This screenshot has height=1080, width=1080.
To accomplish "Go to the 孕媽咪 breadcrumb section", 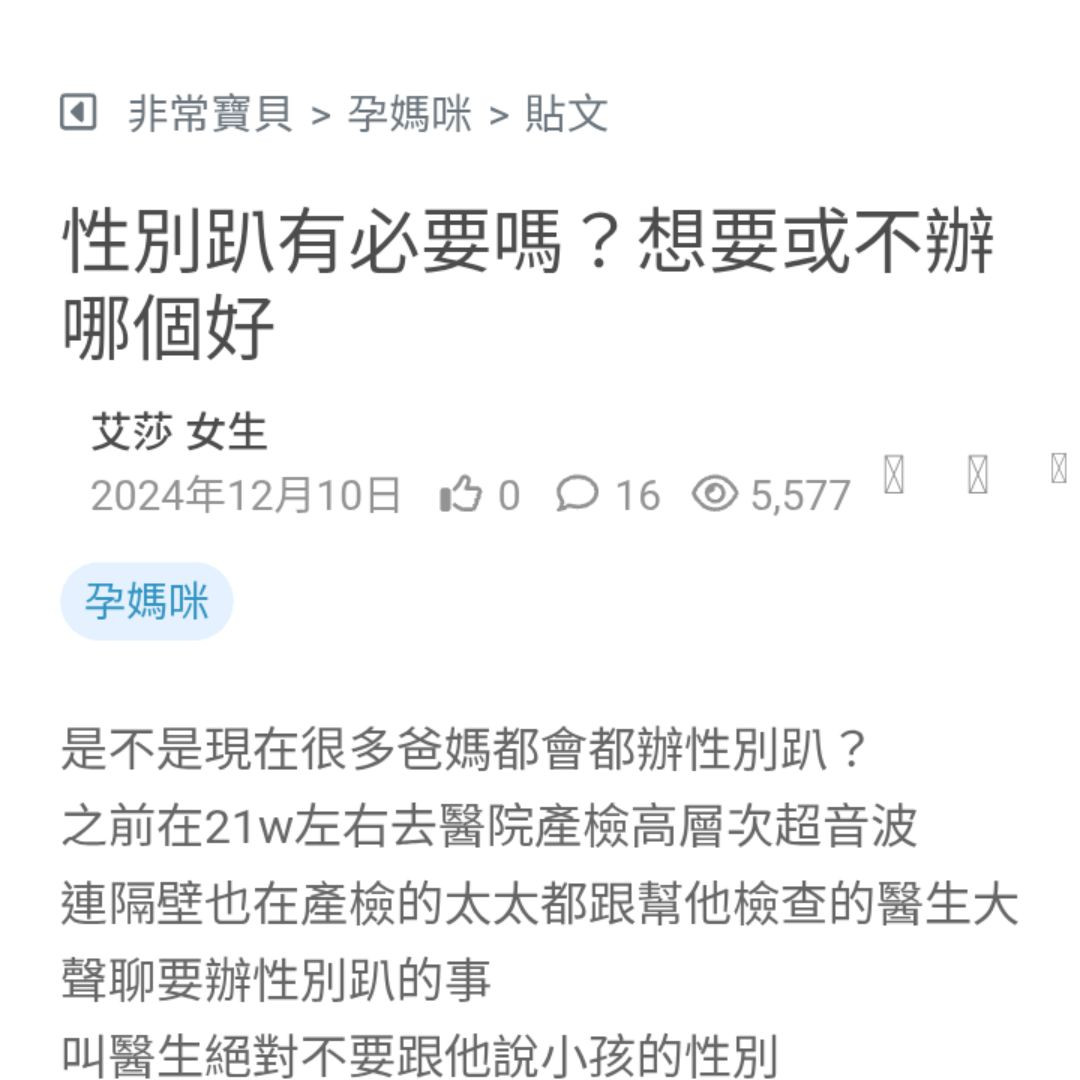I will pos(409,114).
